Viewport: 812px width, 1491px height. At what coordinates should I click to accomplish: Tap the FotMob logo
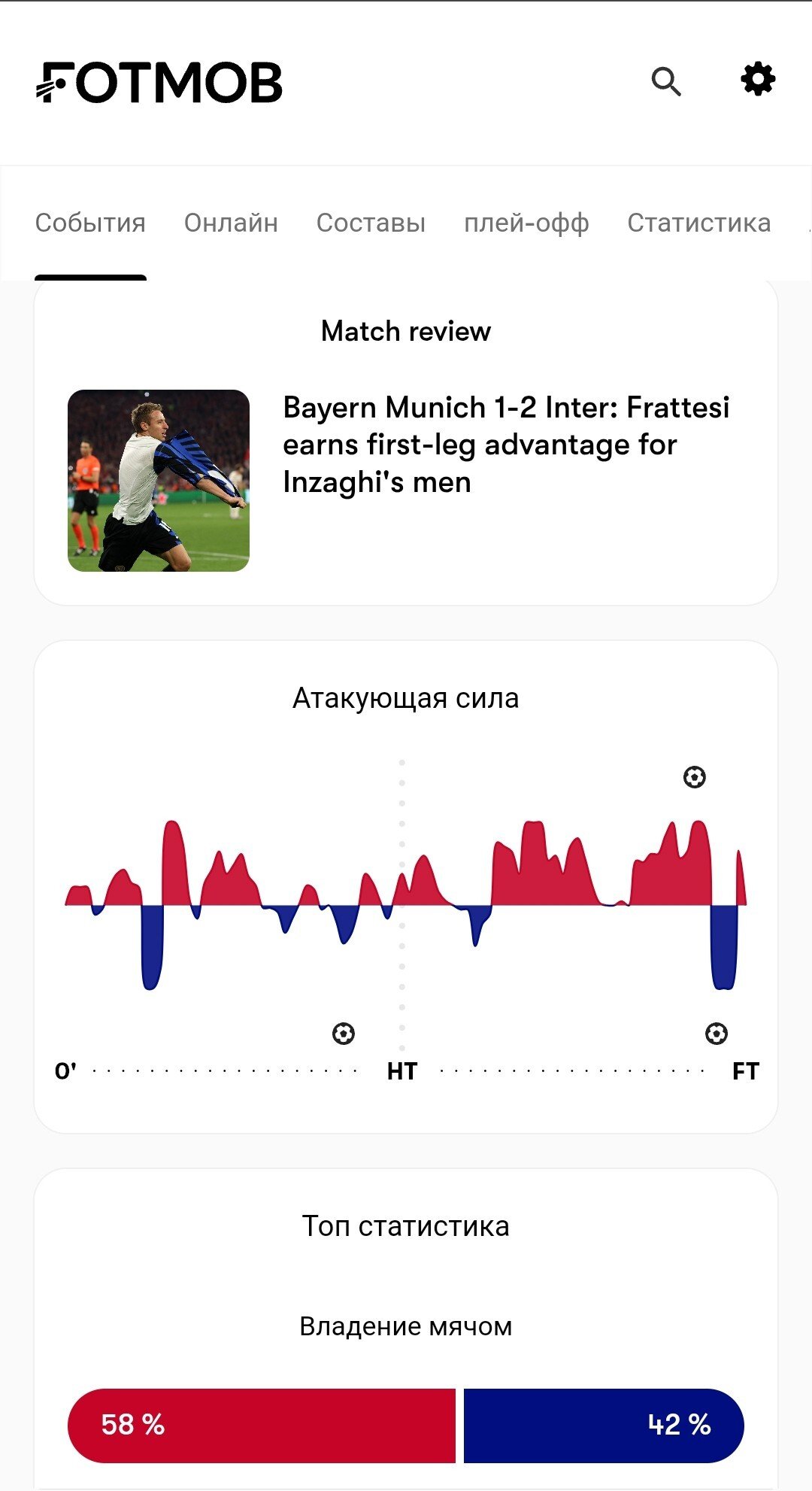click(159, 82)
